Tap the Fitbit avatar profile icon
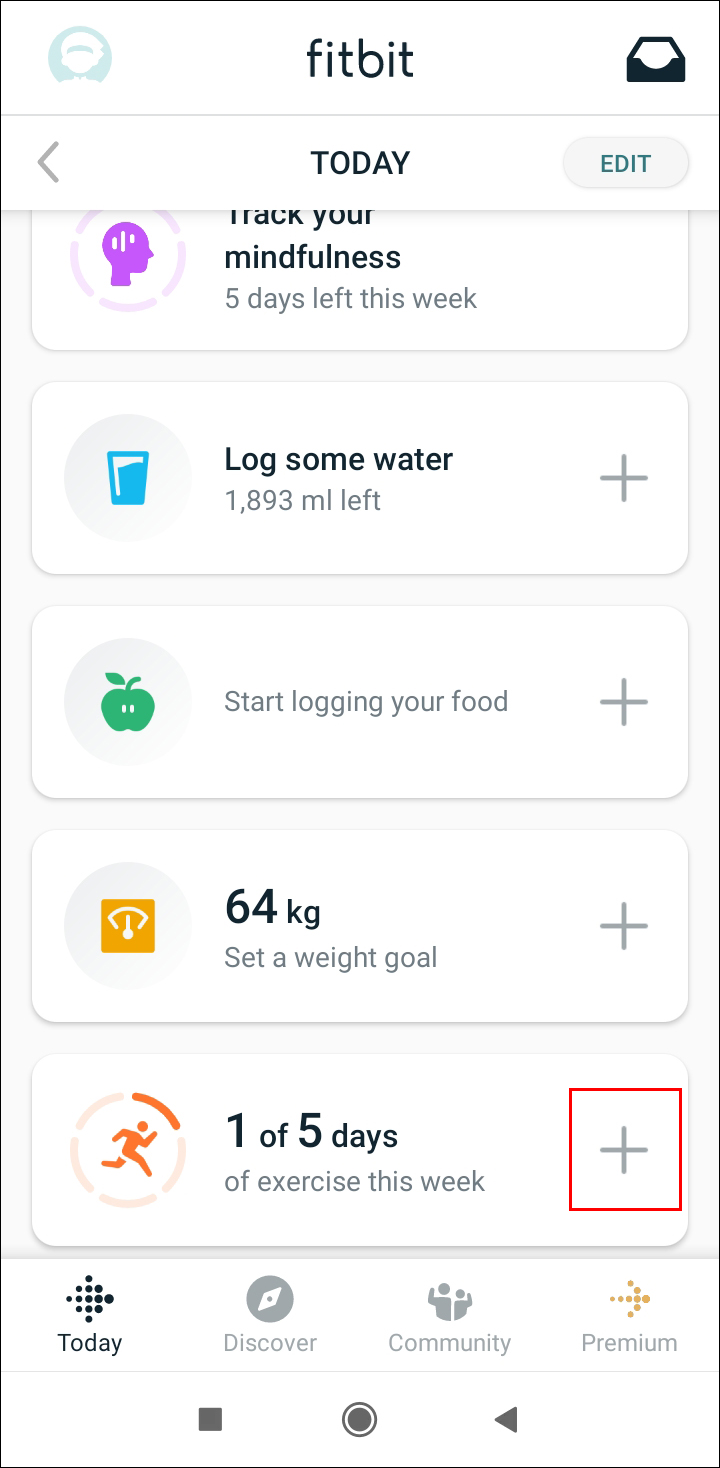The image size is (720, 1468). 79,57
